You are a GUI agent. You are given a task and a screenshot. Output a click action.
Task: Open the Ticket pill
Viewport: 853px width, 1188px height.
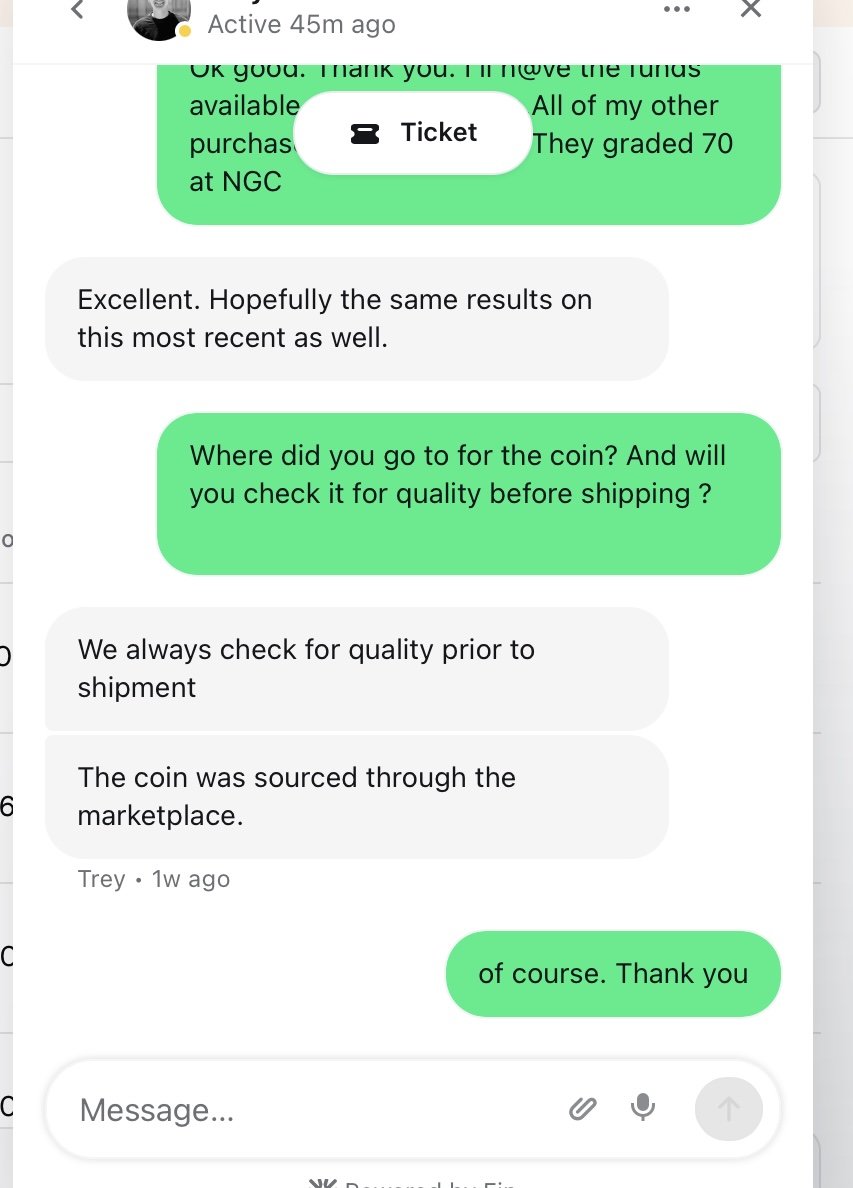click(x=413, y=133)
